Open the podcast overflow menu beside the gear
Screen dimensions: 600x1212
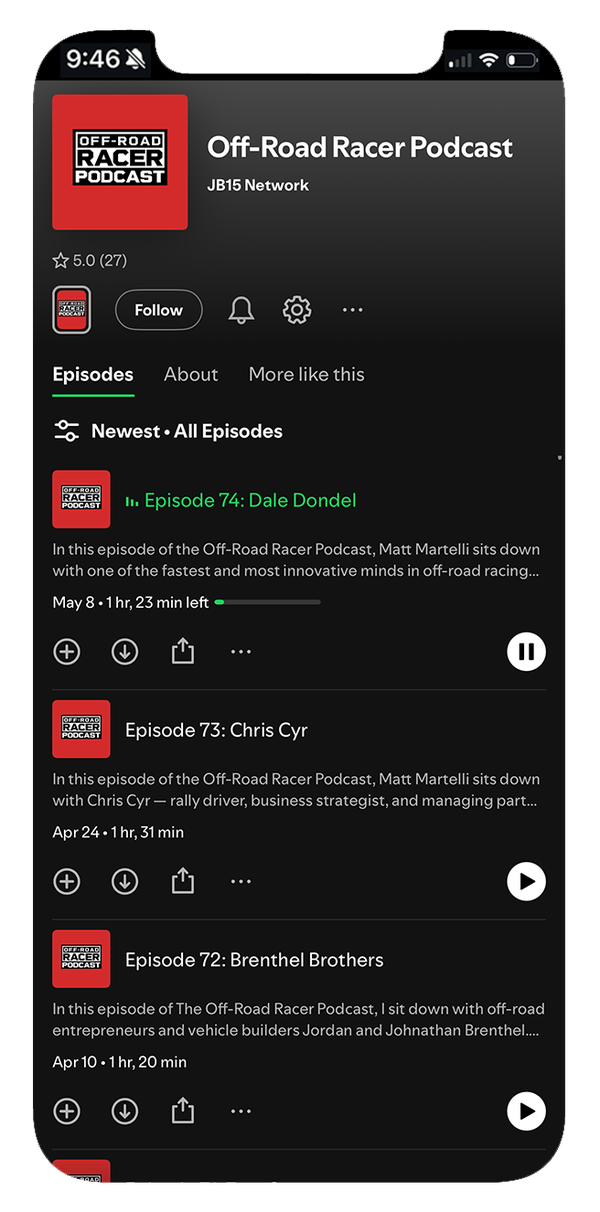(352, 310)
